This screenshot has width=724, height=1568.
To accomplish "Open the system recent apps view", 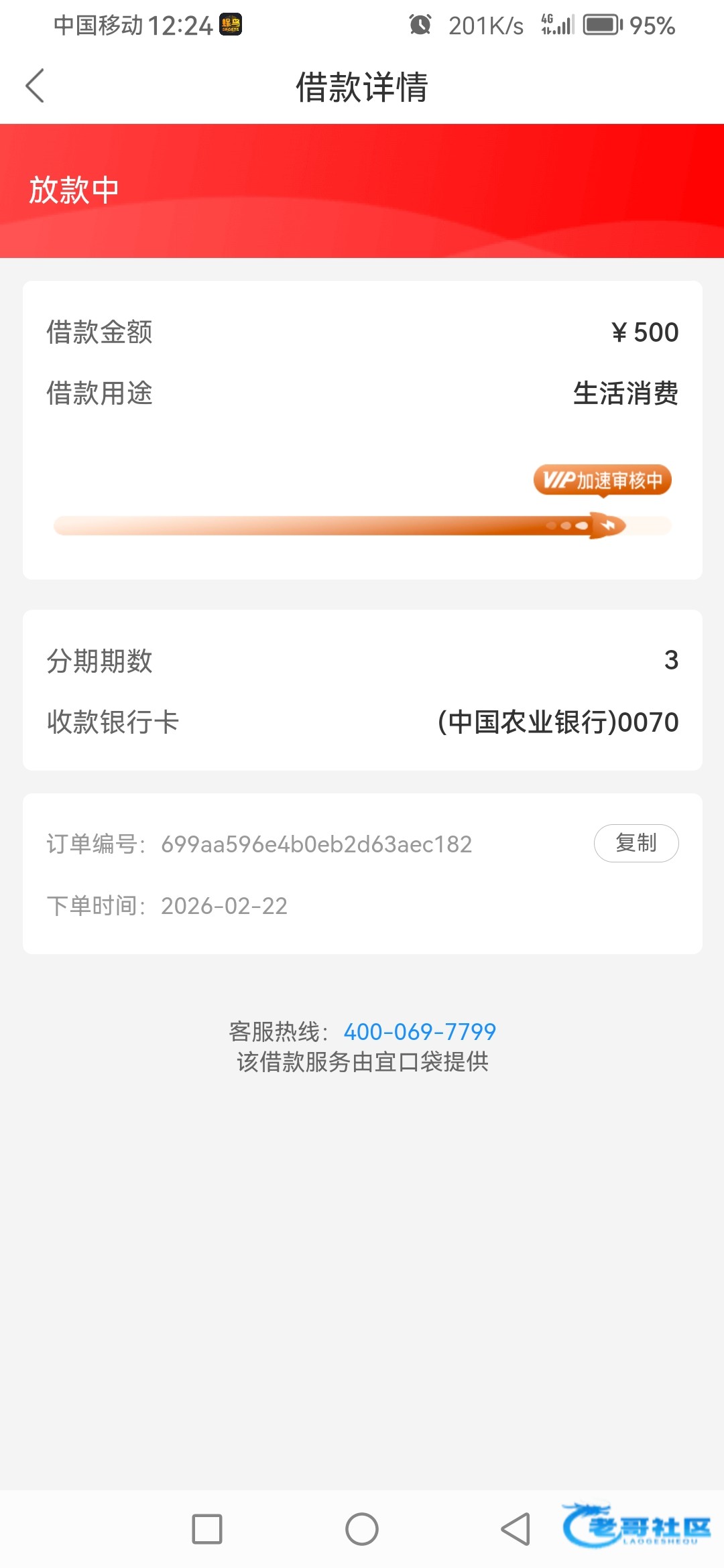I will (x=207, y=1529).
